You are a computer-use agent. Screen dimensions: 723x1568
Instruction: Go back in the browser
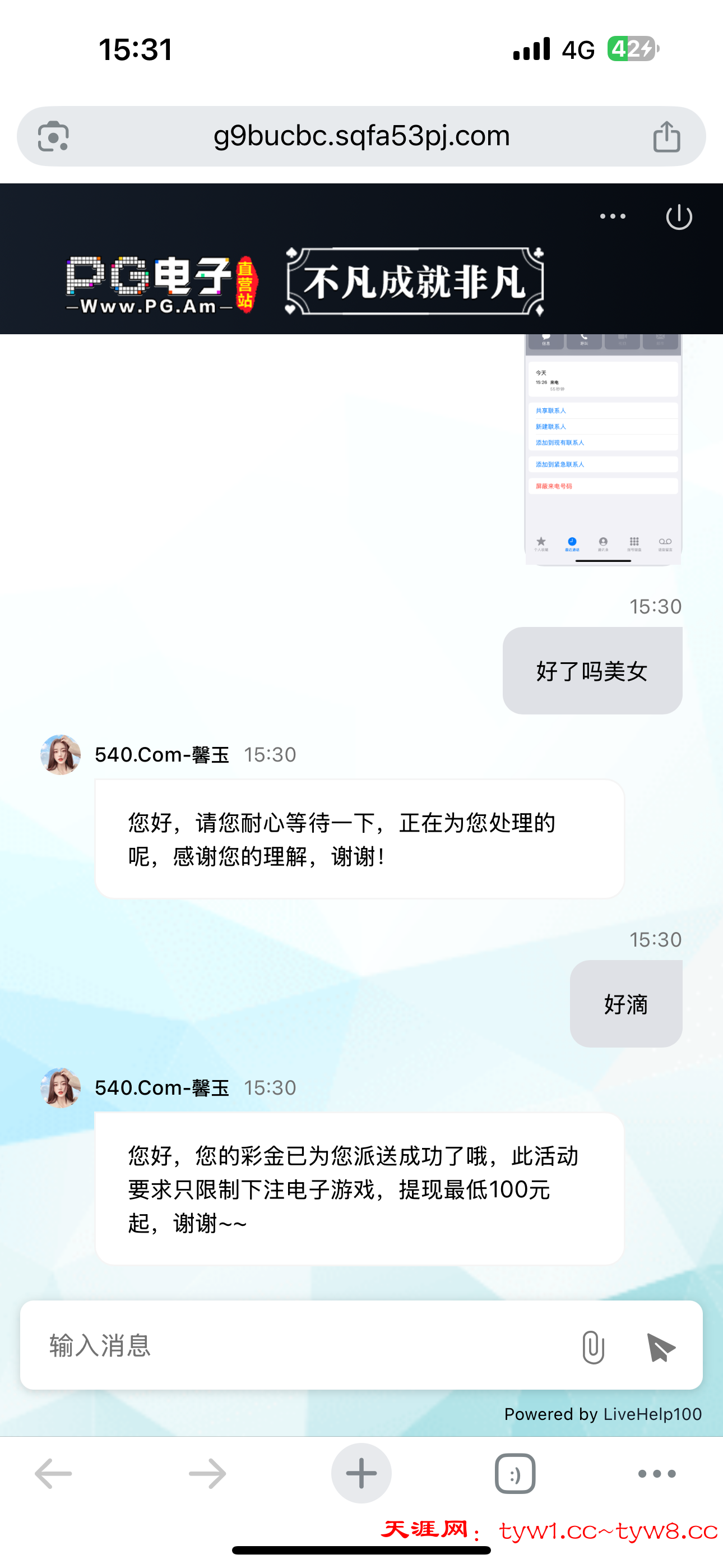point(54,1474)
